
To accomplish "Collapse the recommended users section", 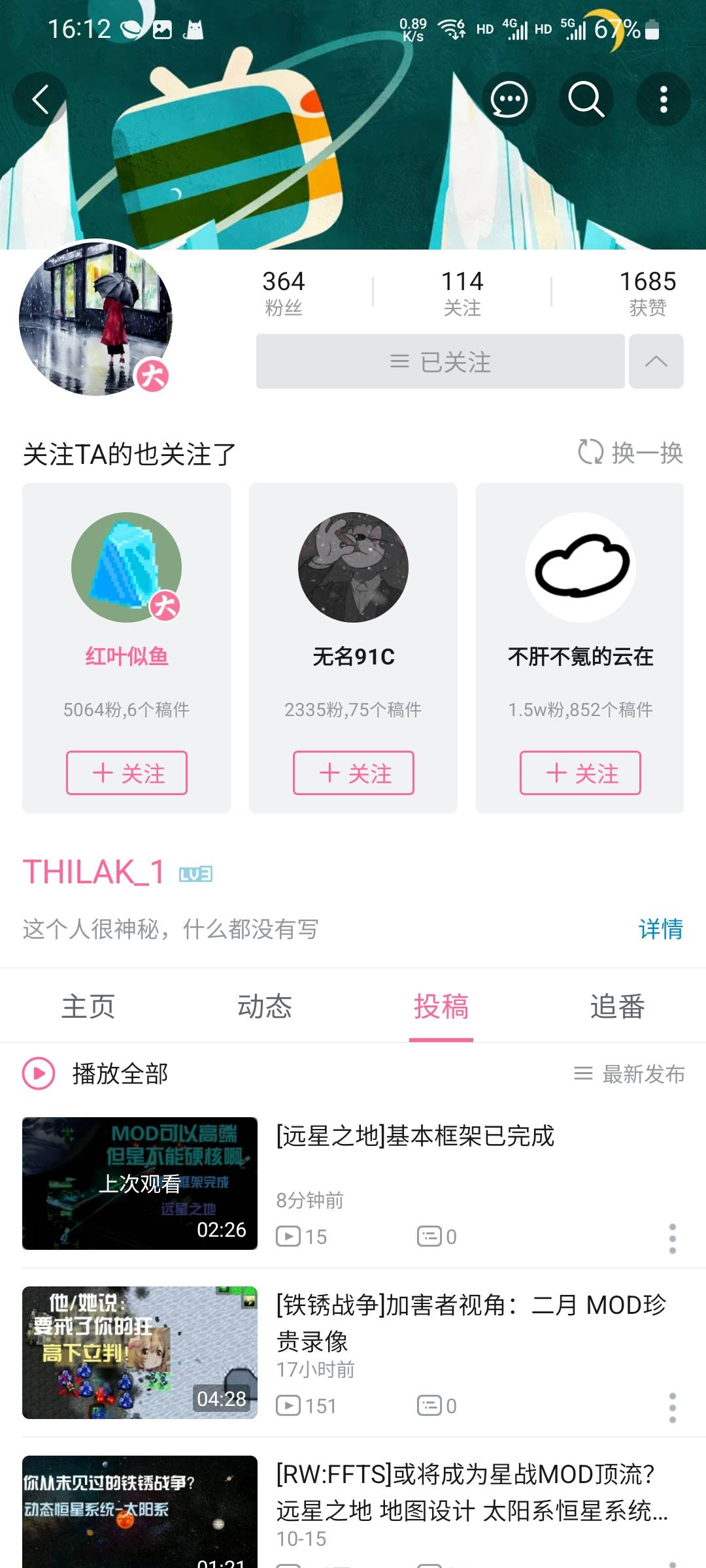I will [656, 361].
